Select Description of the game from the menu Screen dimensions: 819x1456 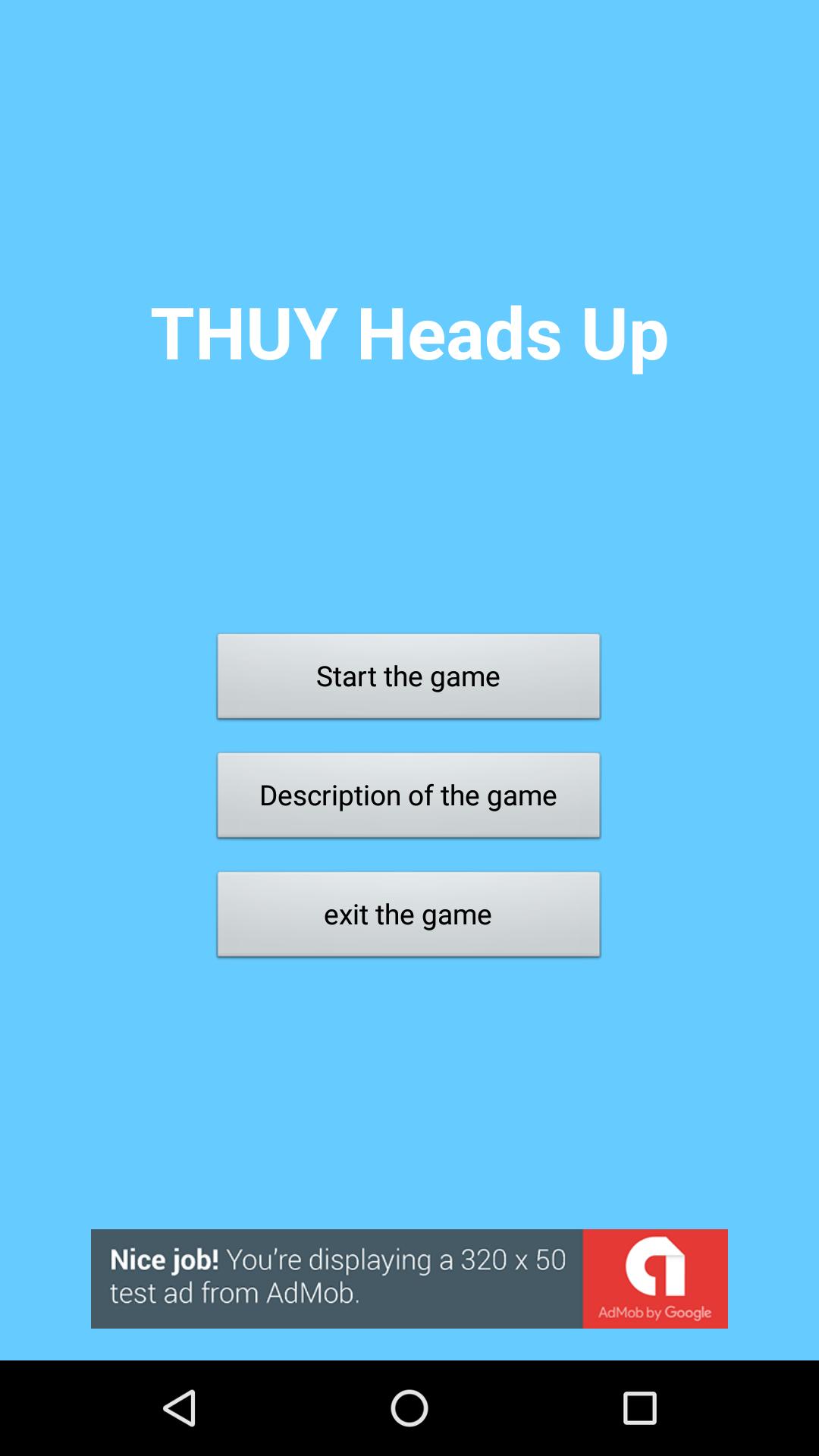tap(409, 795)
